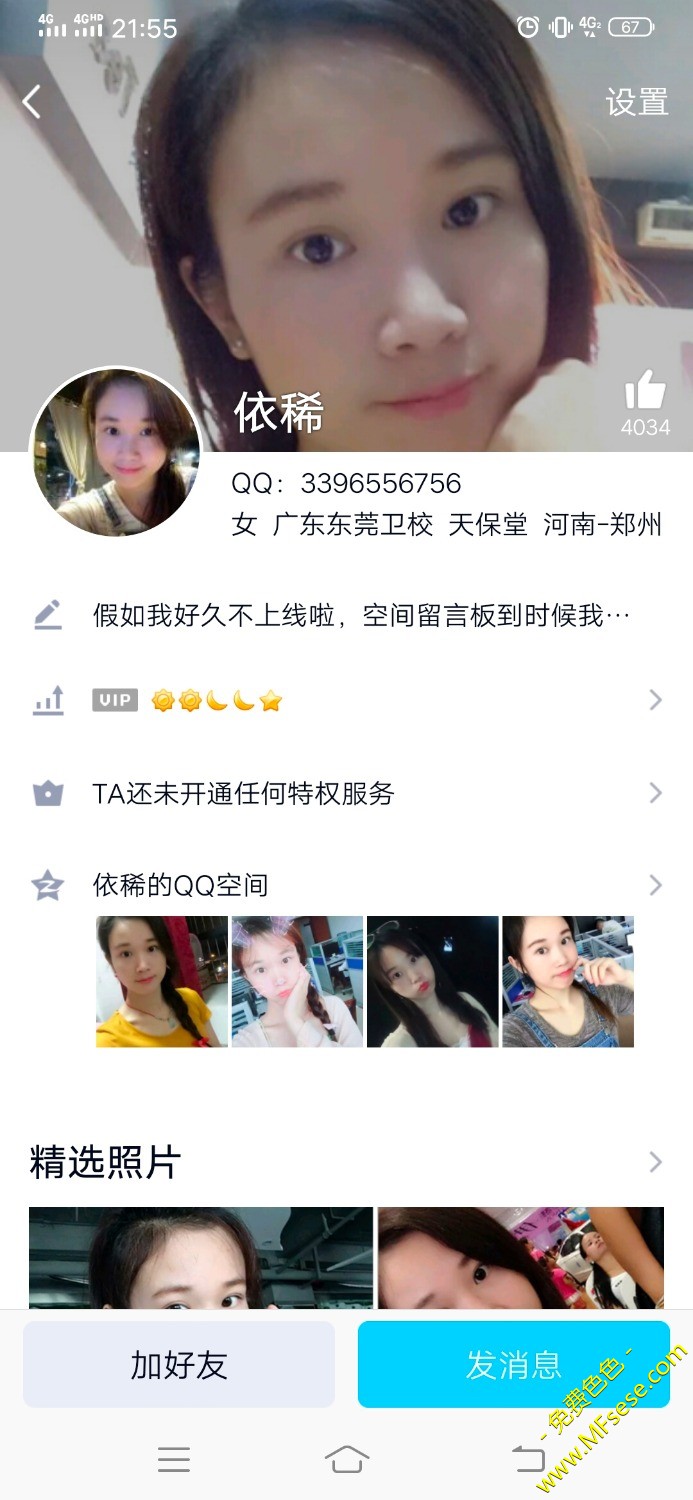Screen dimensions: 693x1500
Task: Tap 发消息 to send a message
Action: (513, 1364)
